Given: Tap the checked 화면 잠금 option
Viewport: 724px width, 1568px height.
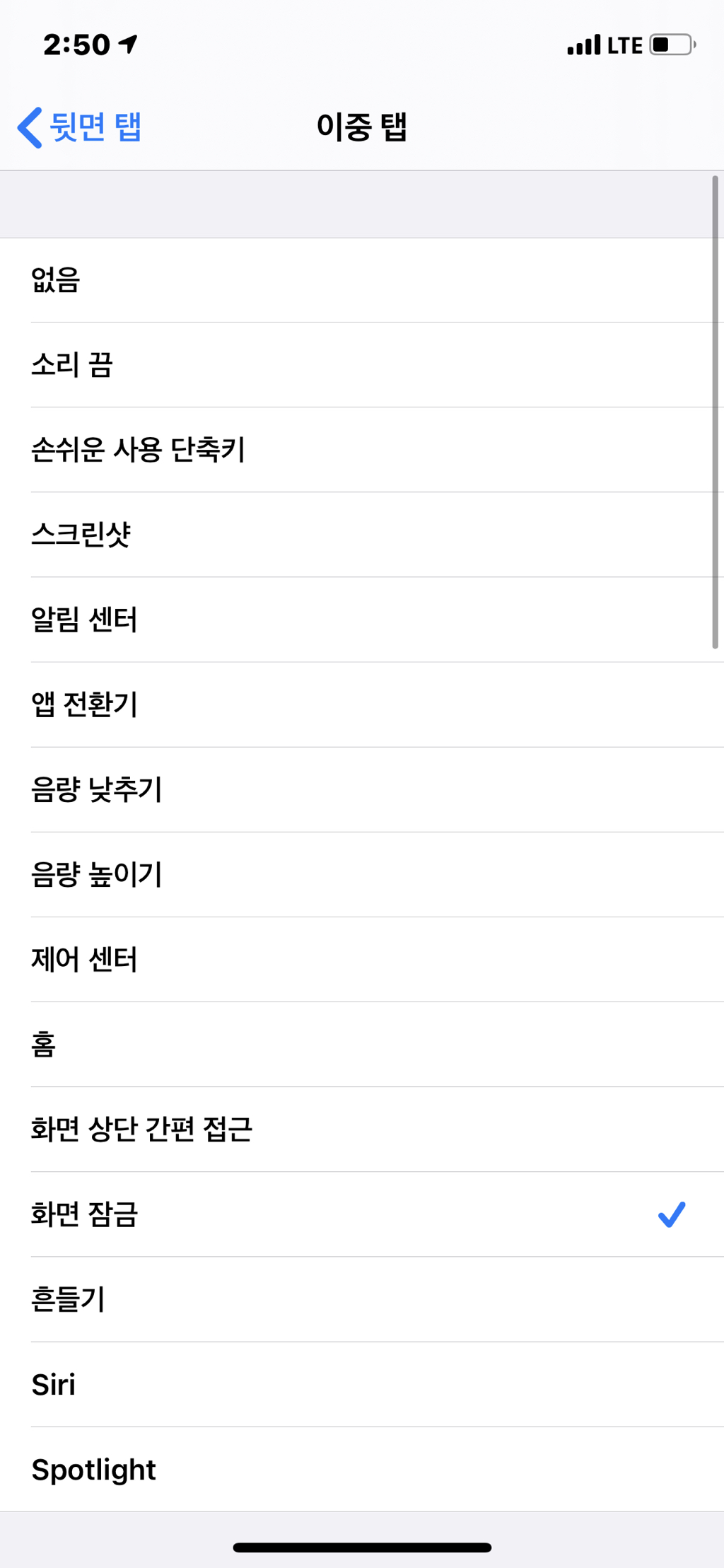Looking at the screenshot, I should tap(362, 1214).
